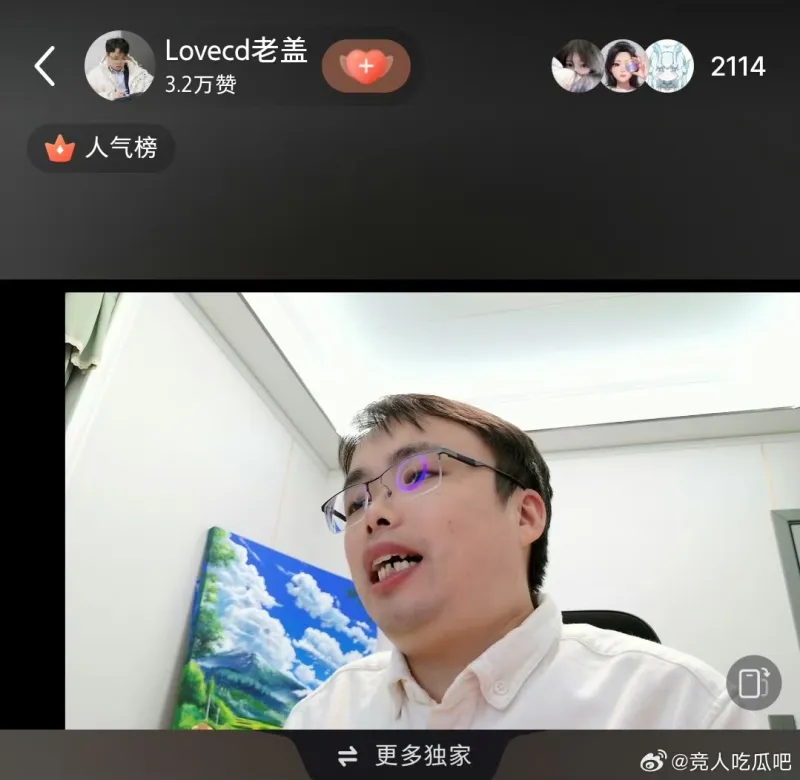The height and width of the screenshot is (780, 800).
Task: Rotate the video to landscape mode
Action: pyautogui.click(x=753, y=683)
